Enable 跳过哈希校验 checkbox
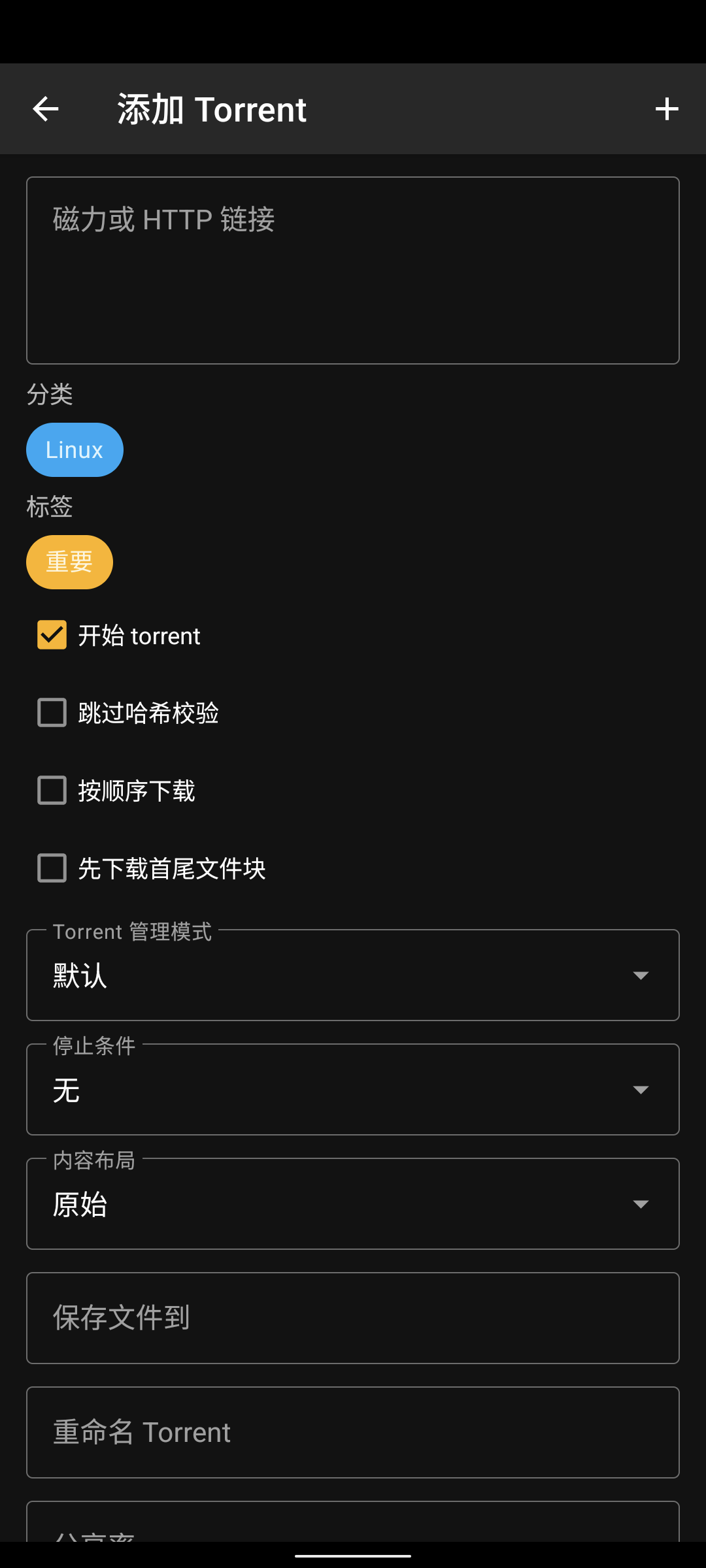 (52, 713)
